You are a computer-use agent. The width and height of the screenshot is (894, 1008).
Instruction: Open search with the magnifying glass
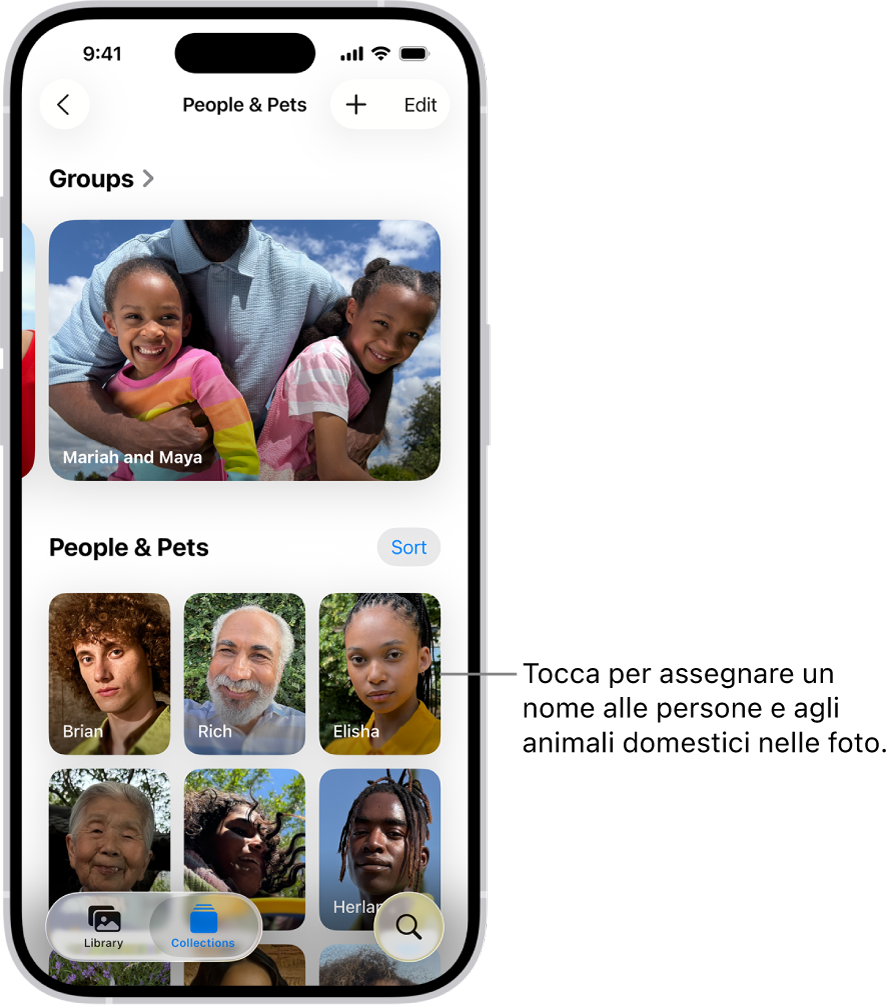point(408,927)
